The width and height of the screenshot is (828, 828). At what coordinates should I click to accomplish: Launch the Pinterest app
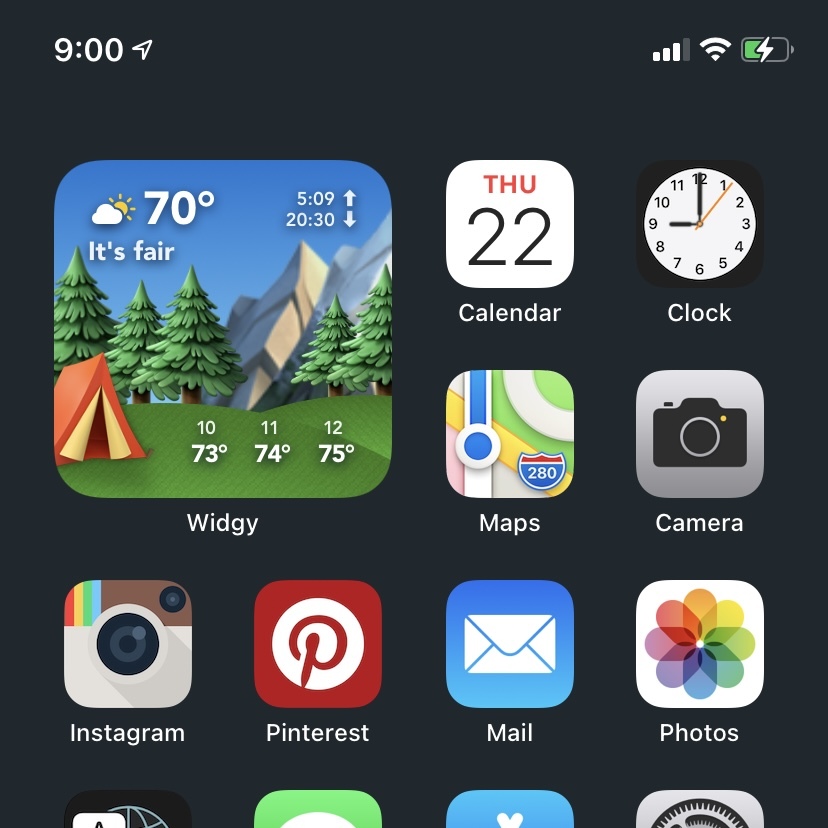318,644
